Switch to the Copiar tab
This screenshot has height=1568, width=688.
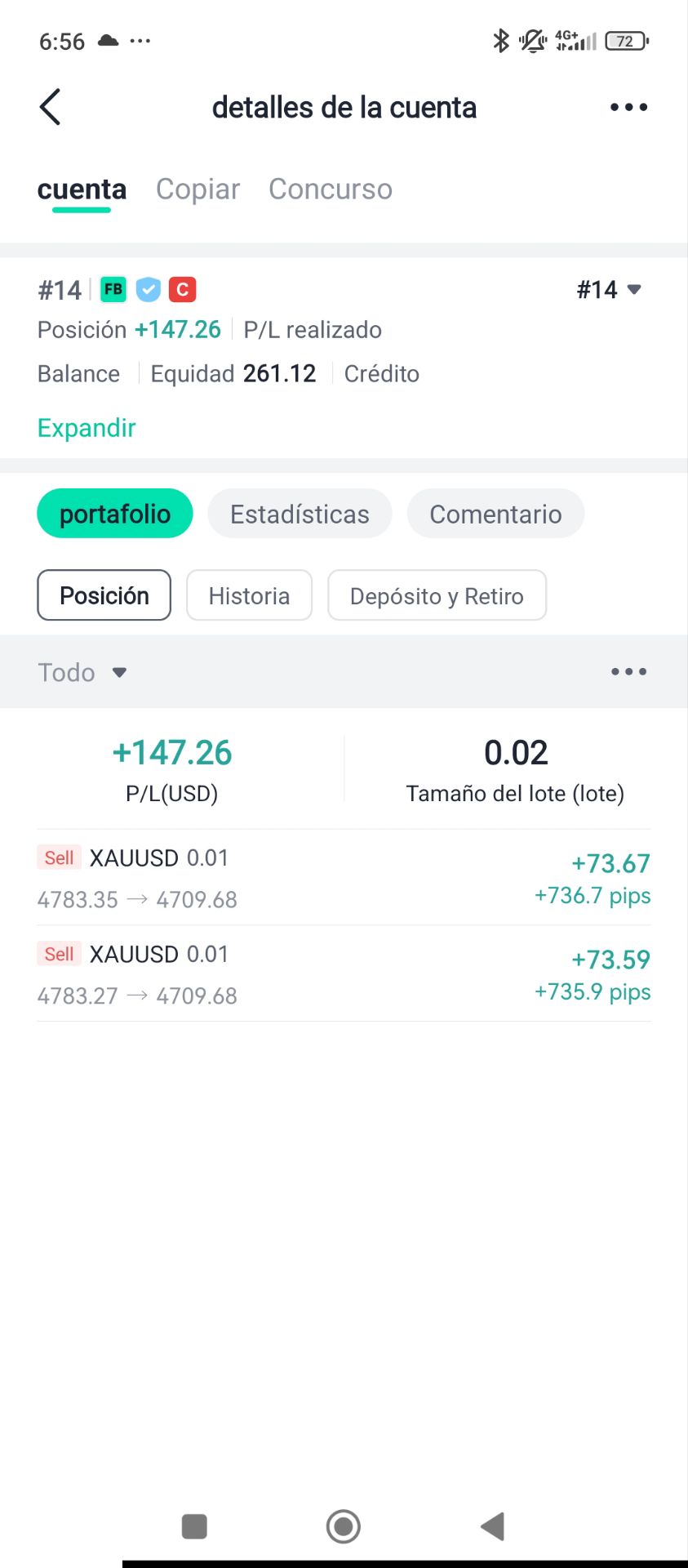198,189
